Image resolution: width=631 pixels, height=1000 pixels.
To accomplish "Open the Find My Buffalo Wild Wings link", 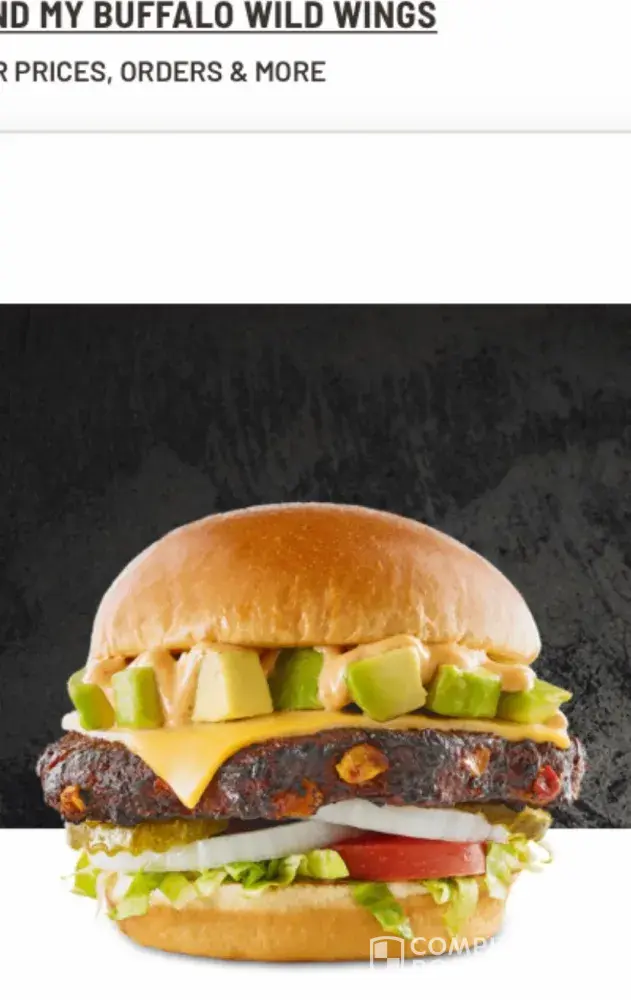I will (218, 16).
